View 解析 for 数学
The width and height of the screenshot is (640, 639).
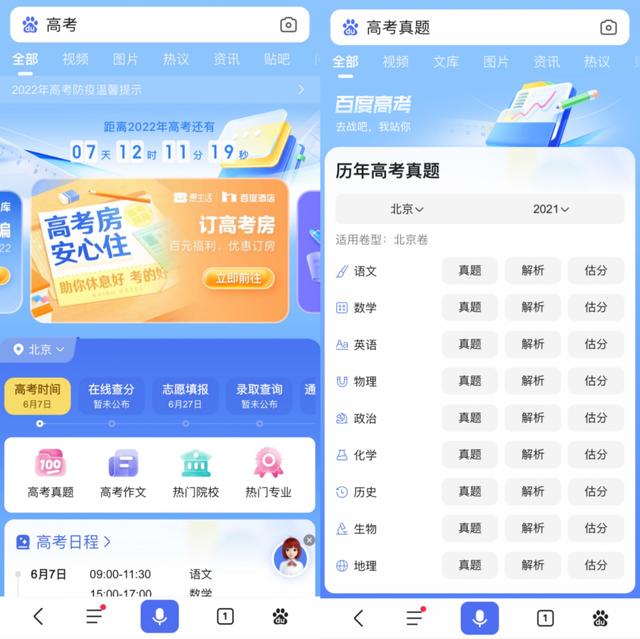[532, 307]
